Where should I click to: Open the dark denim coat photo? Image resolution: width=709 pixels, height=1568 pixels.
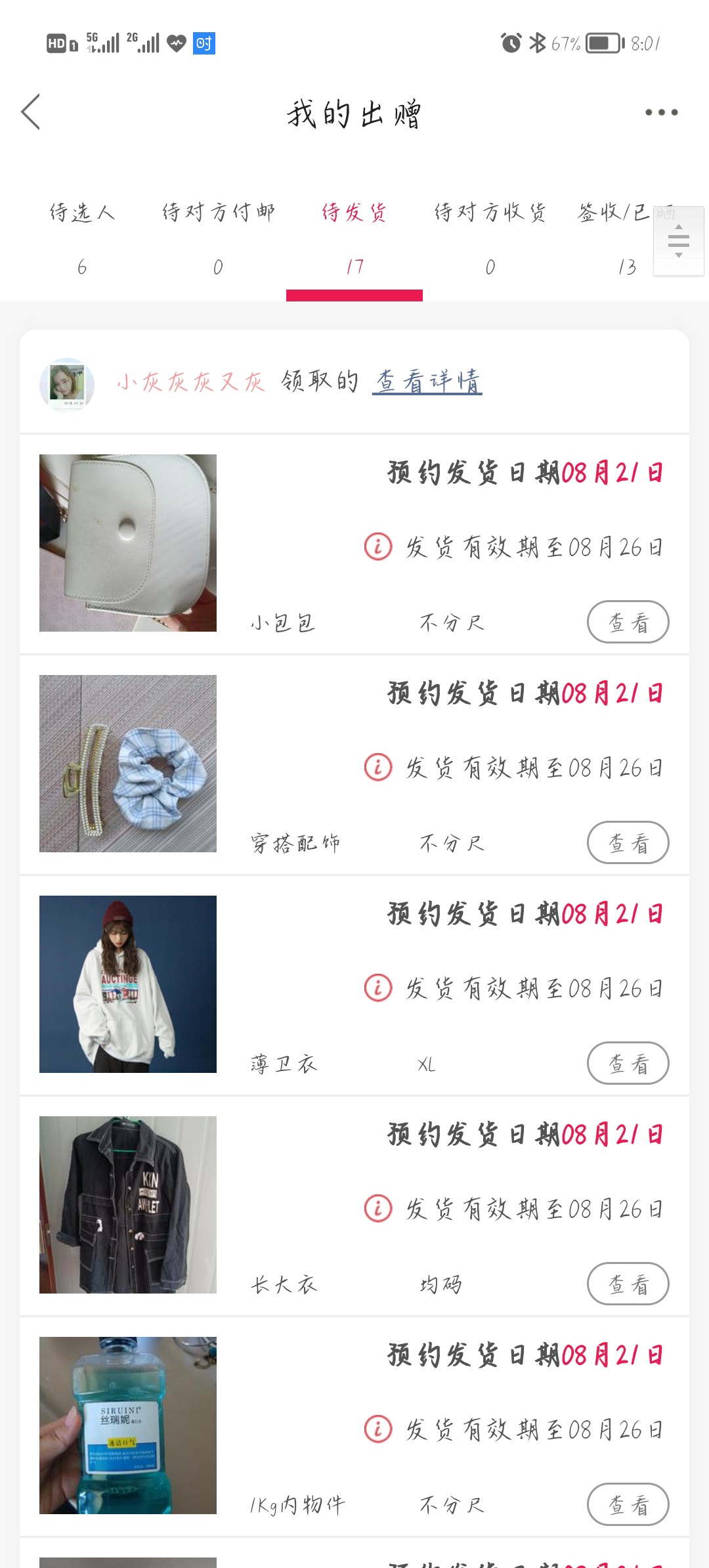128,1205
